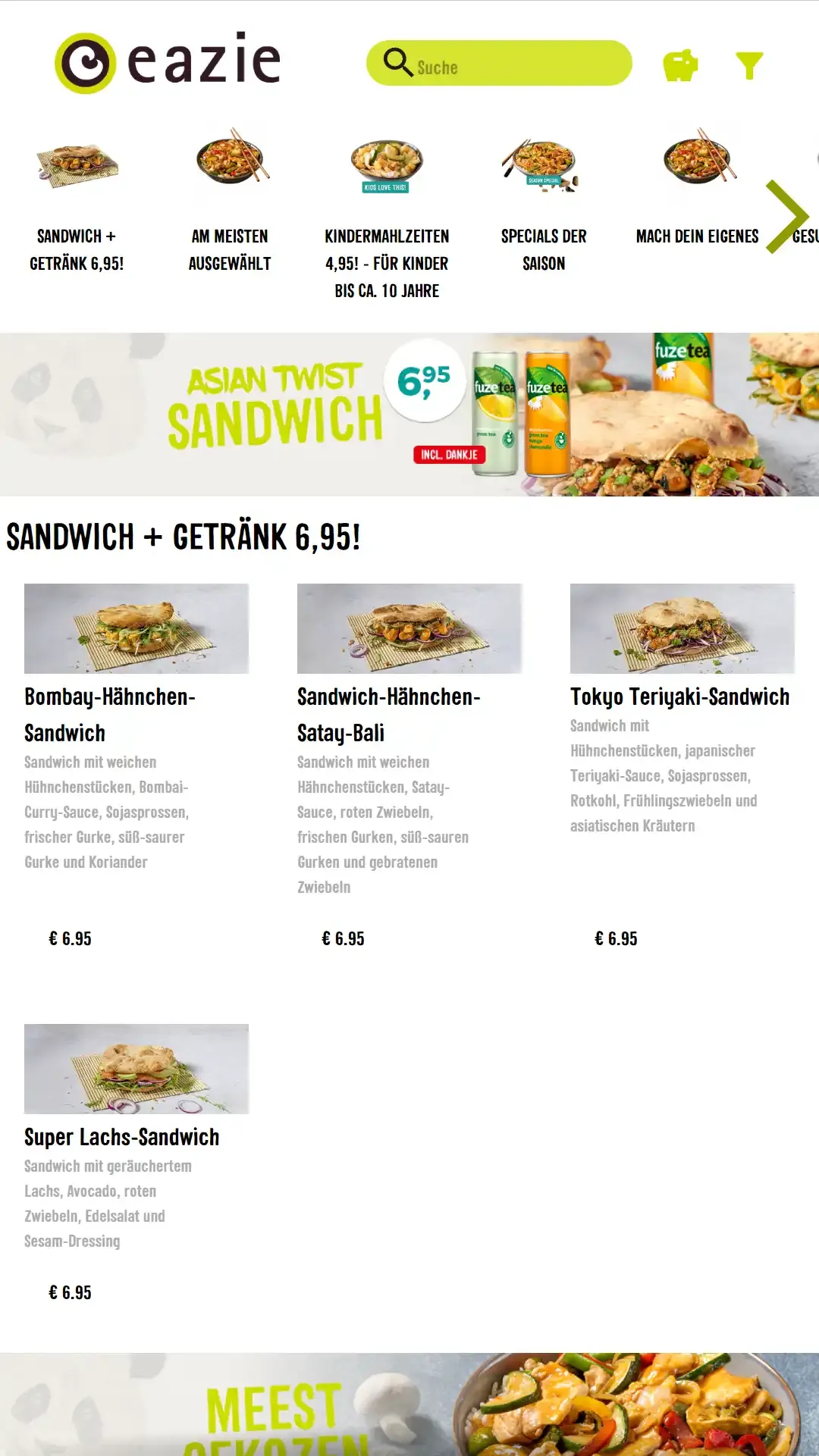819x1456 pixels.
Task: Select Sandwich + Getränk 6,95! category
Action: (77, 201)
